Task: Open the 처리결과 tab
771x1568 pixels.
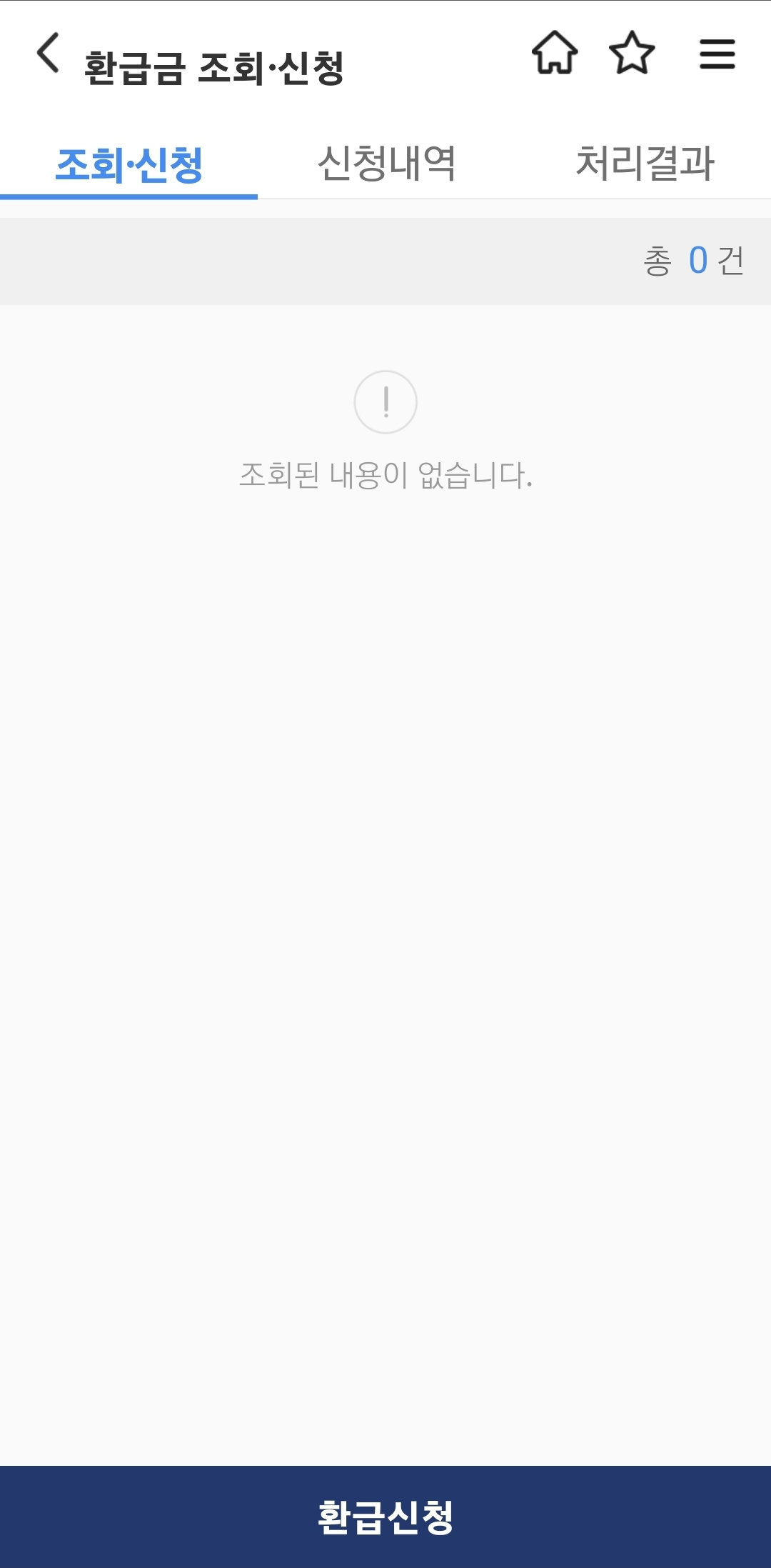Action: click(x=647, y=163)
